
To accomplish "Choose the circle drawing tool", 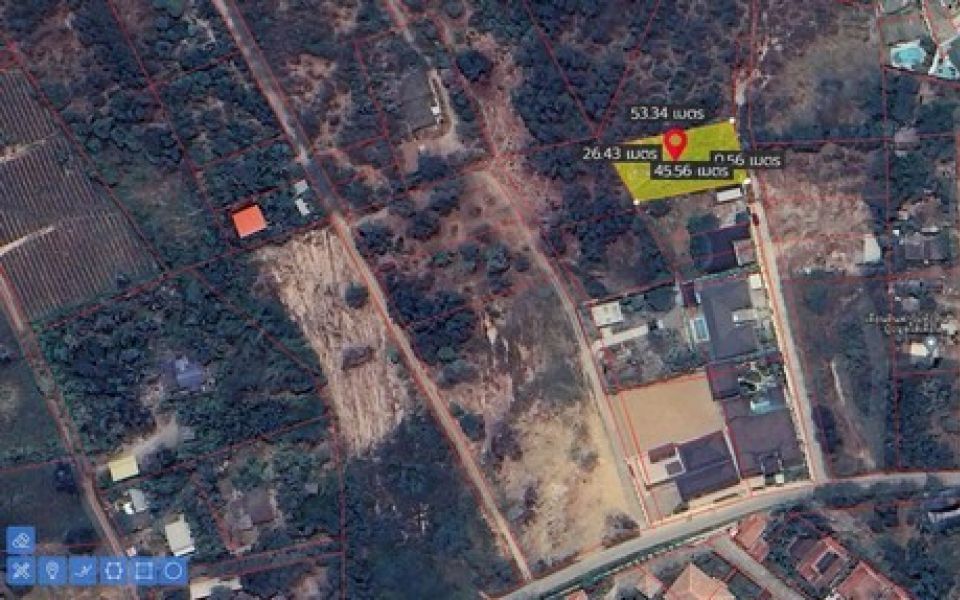I will click(x=173, y=571).
